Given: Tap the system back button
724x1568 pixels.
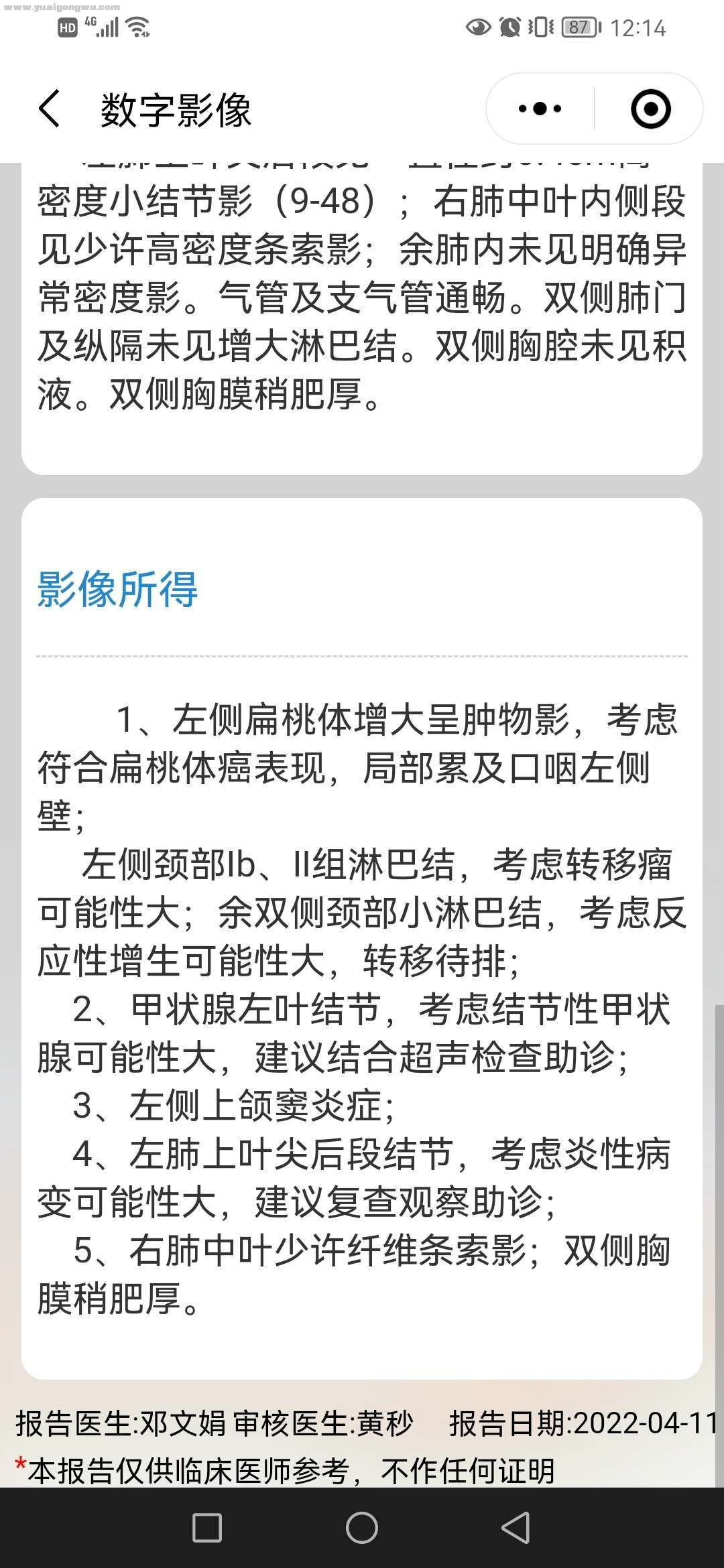Looking at the screenshot, I should [516, 1528].
